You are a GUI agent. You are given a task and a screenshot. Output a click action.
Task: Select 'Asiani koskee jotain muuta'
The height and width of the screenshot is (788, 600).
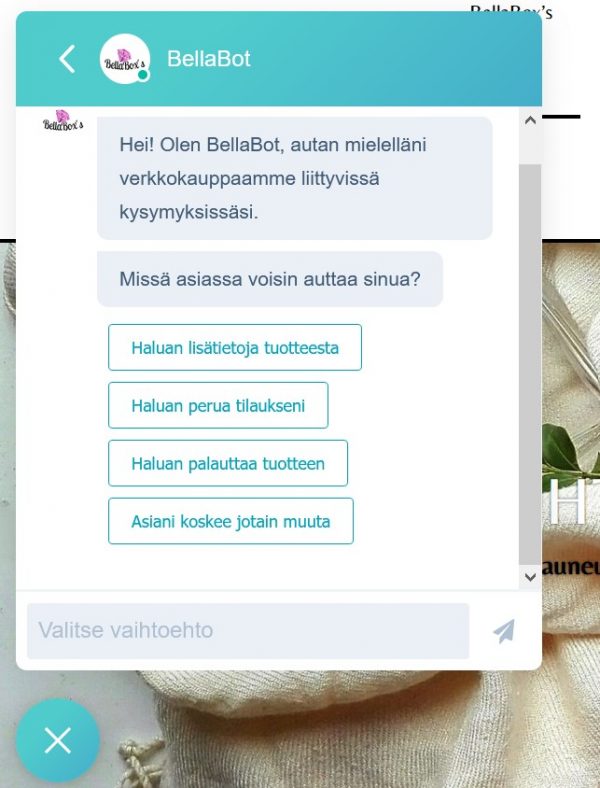pos(230,522)
